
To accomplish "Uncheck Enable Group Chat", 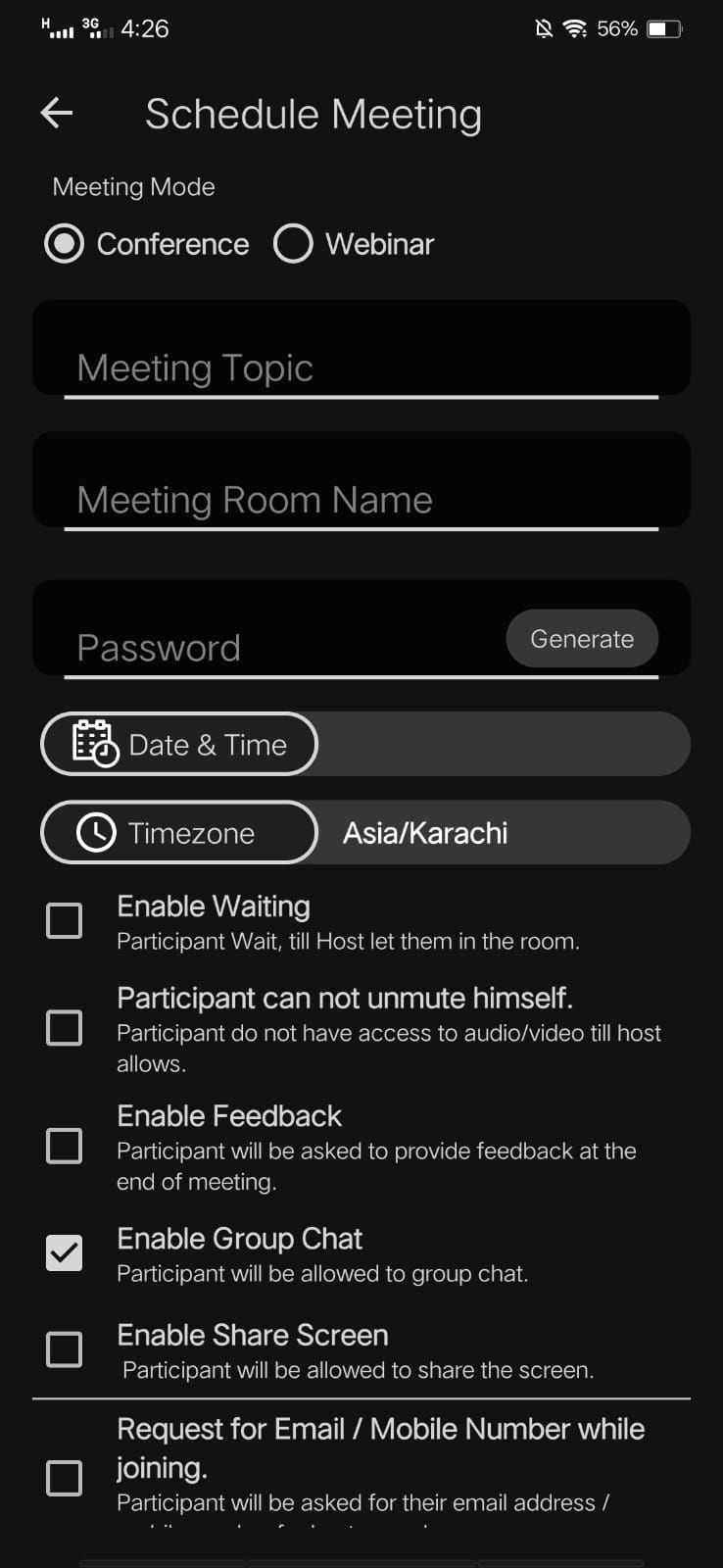I will click(x=65, y=1253).
